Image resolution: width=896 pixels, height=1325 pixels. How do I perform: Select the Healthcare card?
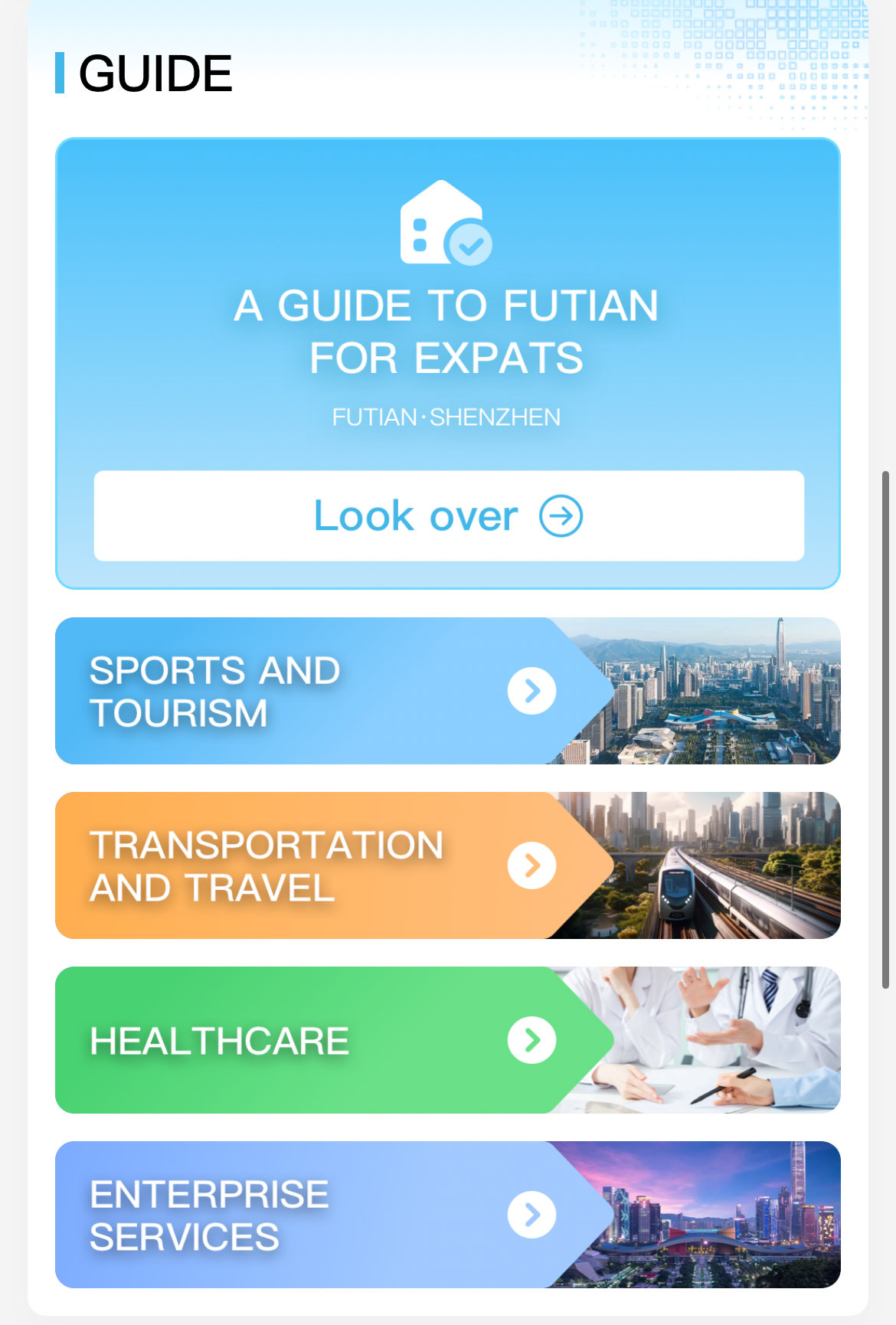[447, 1040]
